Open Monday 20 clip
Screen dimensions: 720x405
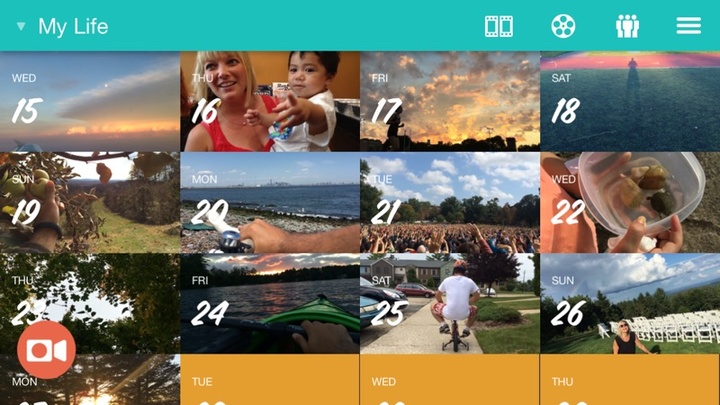[x=269, y=202]
